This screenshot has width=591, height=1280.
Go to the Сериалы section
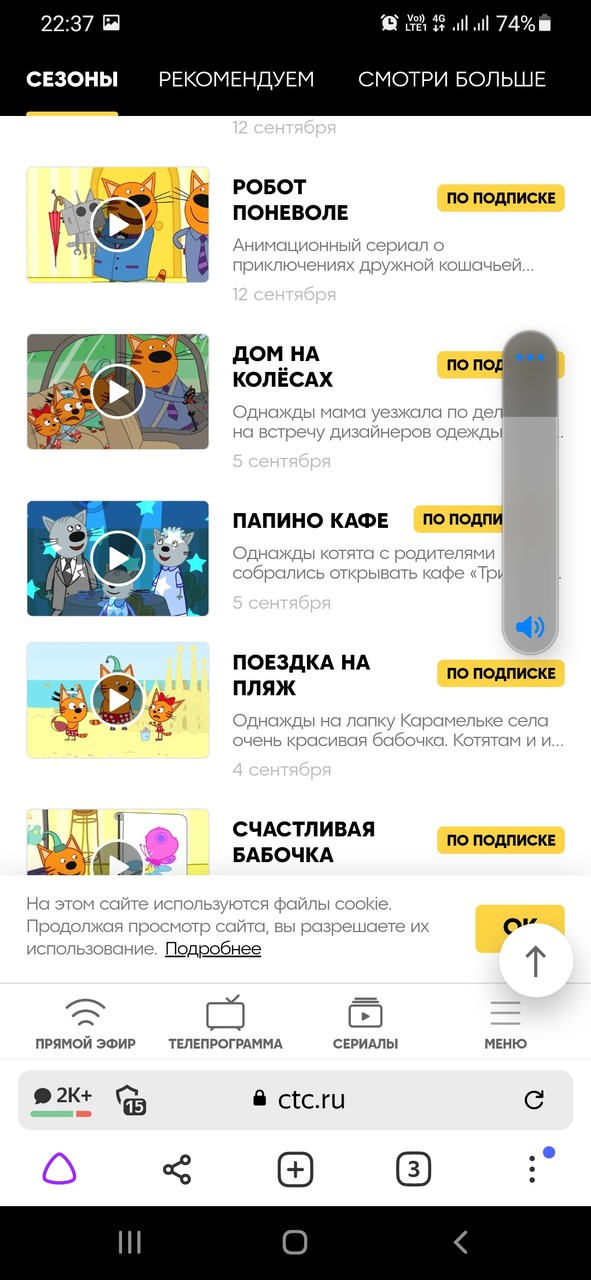pyautogui.click(x=365, y=1024)
